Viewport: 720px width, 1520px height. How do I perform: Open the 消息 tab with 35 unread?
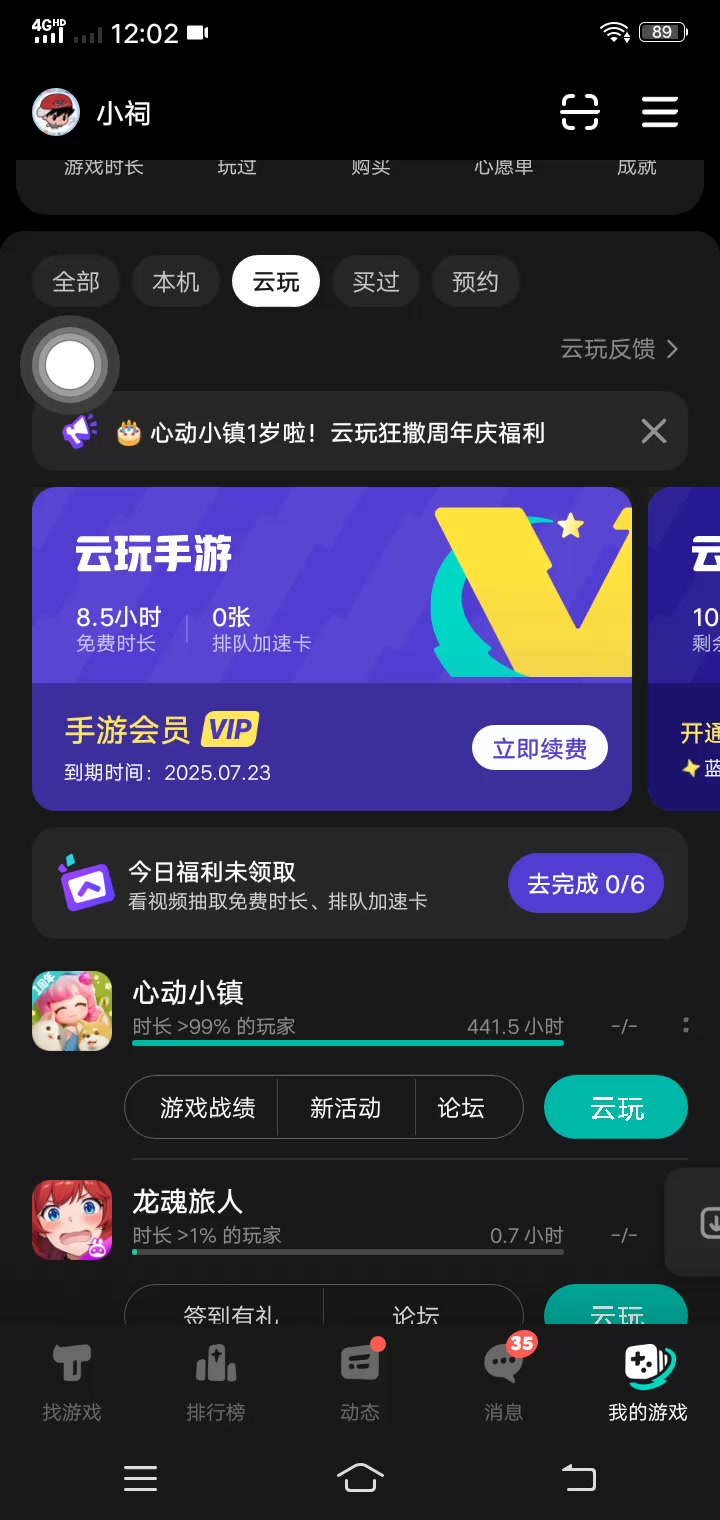(504, 1383)
